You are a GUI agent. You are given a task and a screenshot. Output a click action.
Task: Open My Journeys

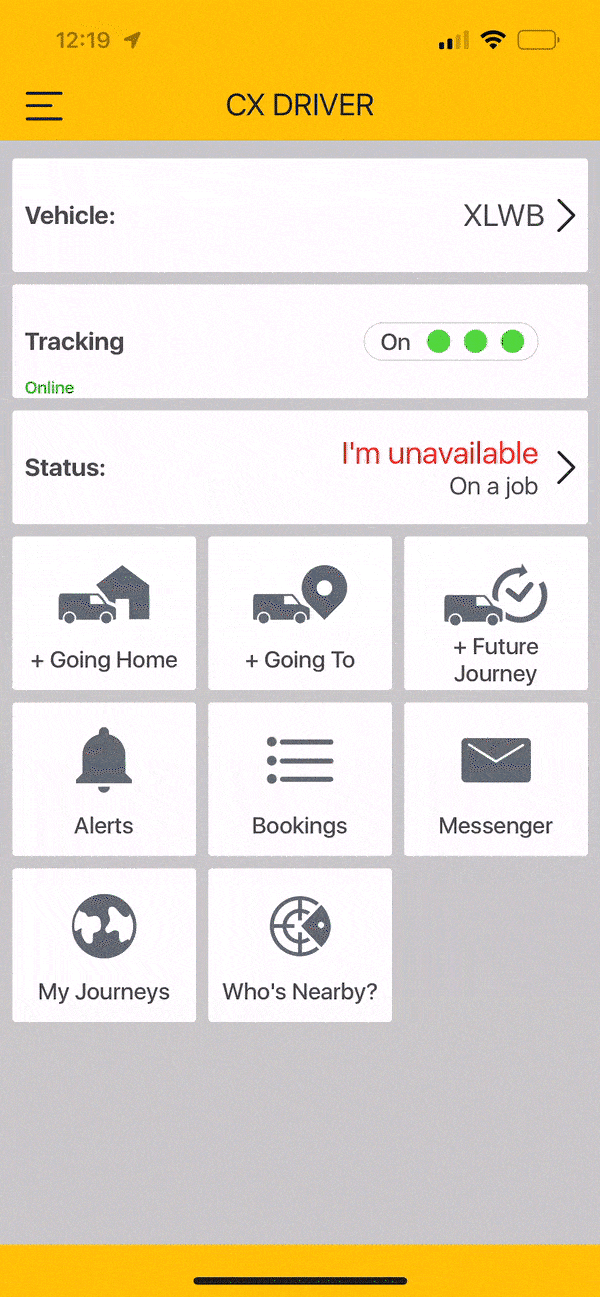click(x=104, y=945)
